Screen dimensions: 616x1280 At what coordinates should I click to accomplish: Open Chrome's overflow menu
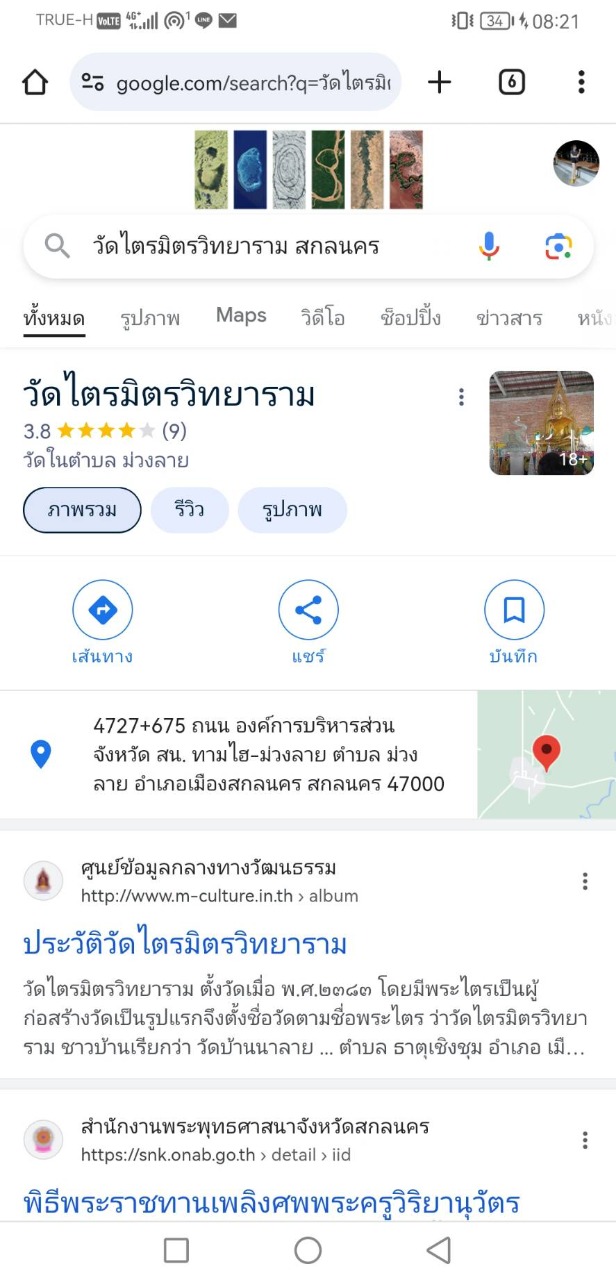point(581,82)
